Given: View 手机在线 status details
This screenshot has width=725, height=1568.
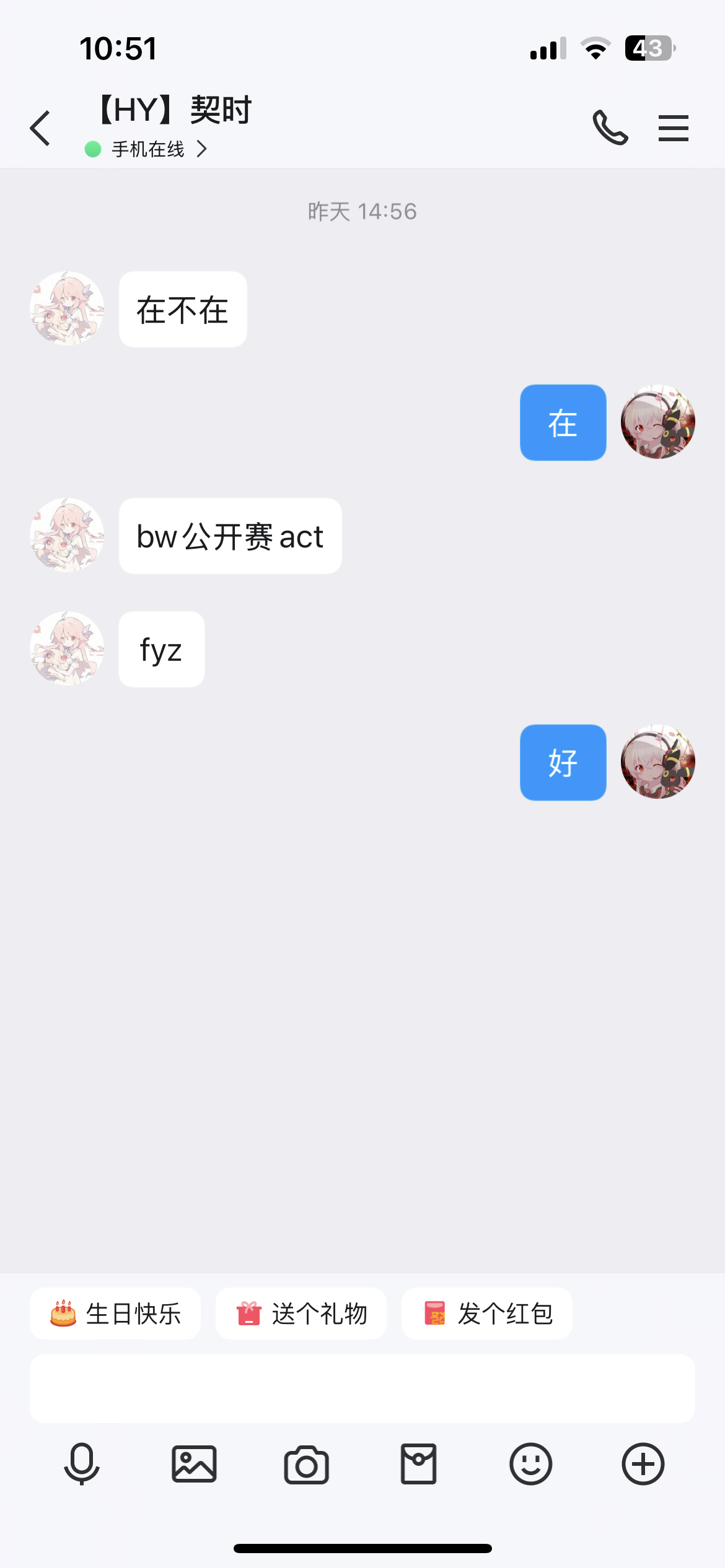Looking at the screenshot, I should [149, 149].
